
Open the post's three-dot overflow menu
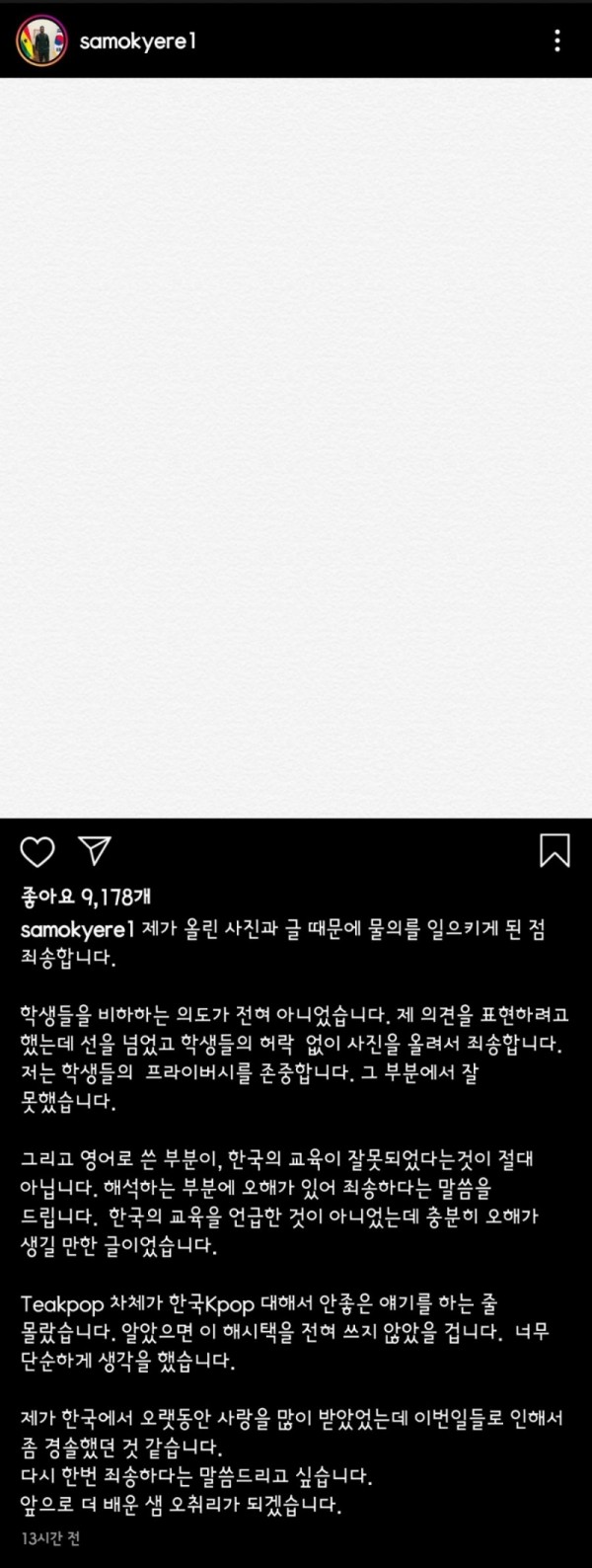click(557, 40)
